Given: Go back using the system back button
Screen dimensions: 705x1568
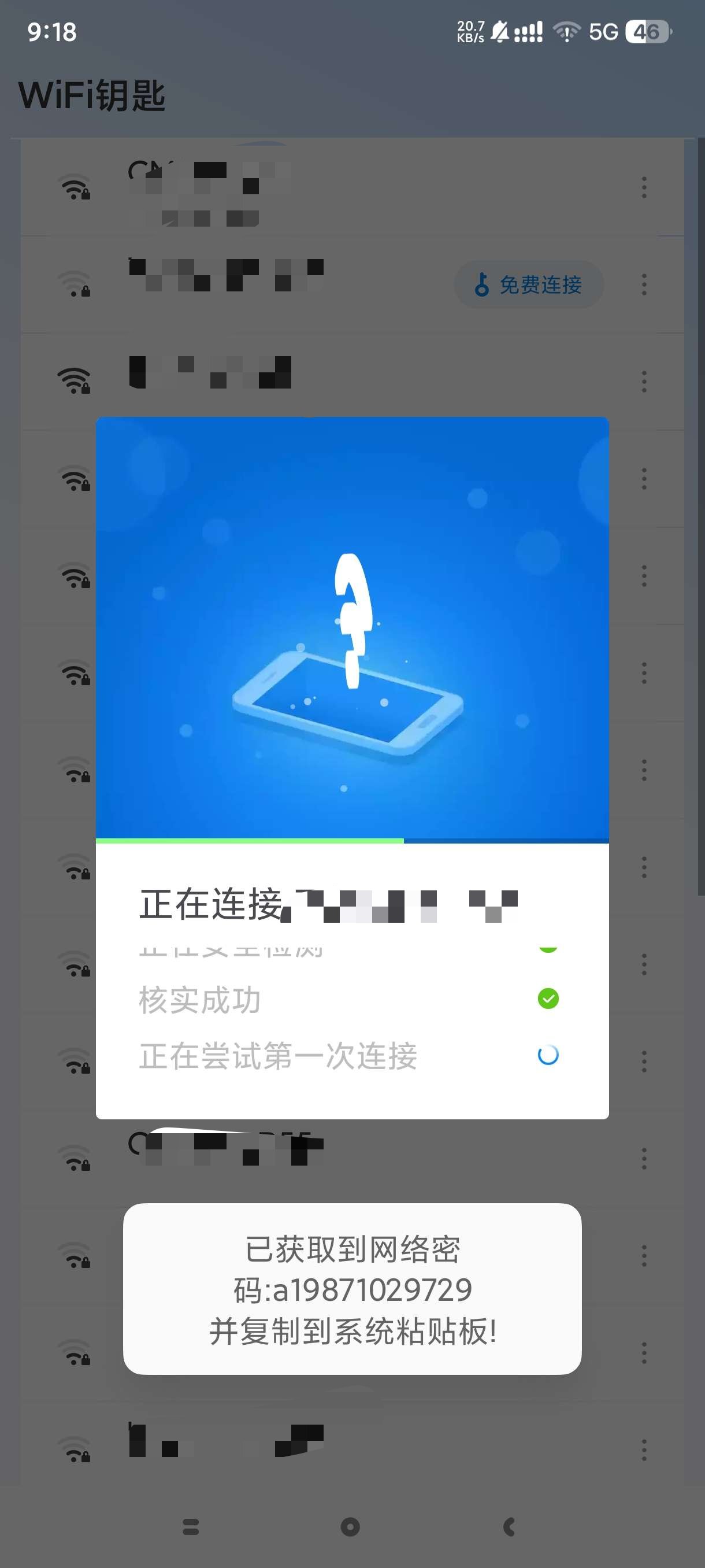Looking at the screenshot, I should pyautogui.click(x=510, y=1526).
